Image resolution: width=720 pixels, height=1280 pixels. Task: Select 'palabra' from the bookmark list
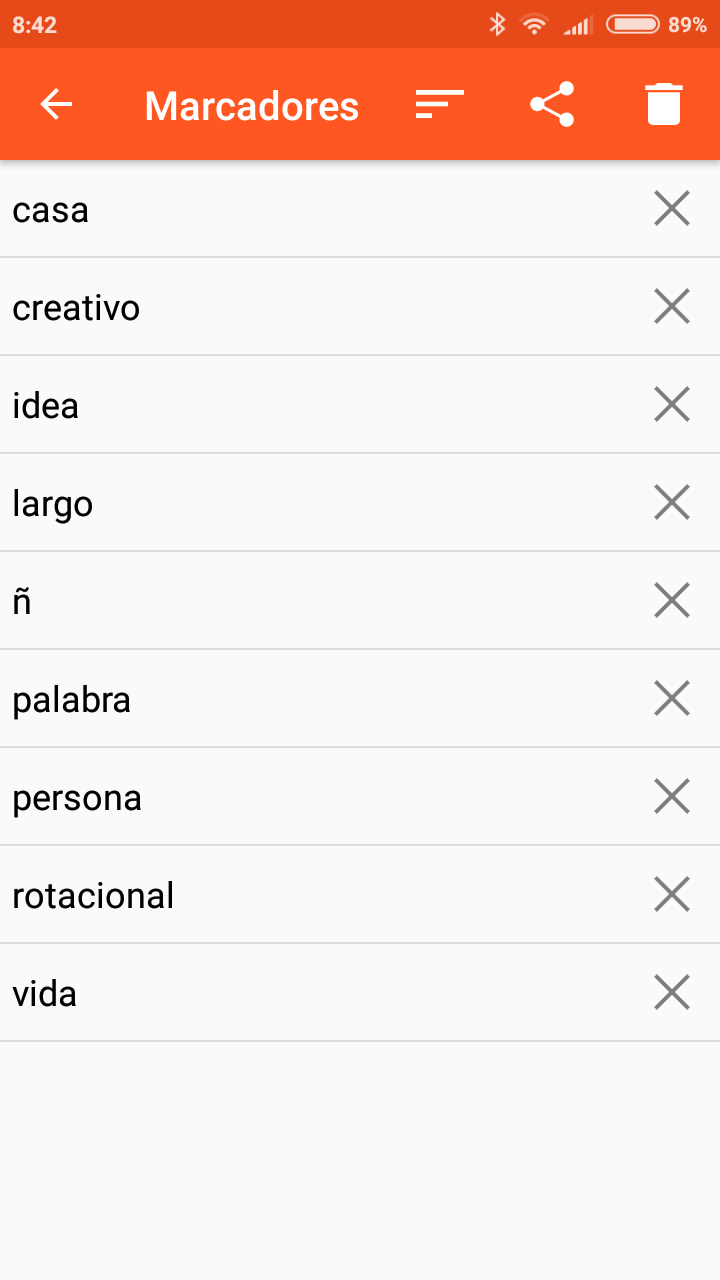point(300,698)
